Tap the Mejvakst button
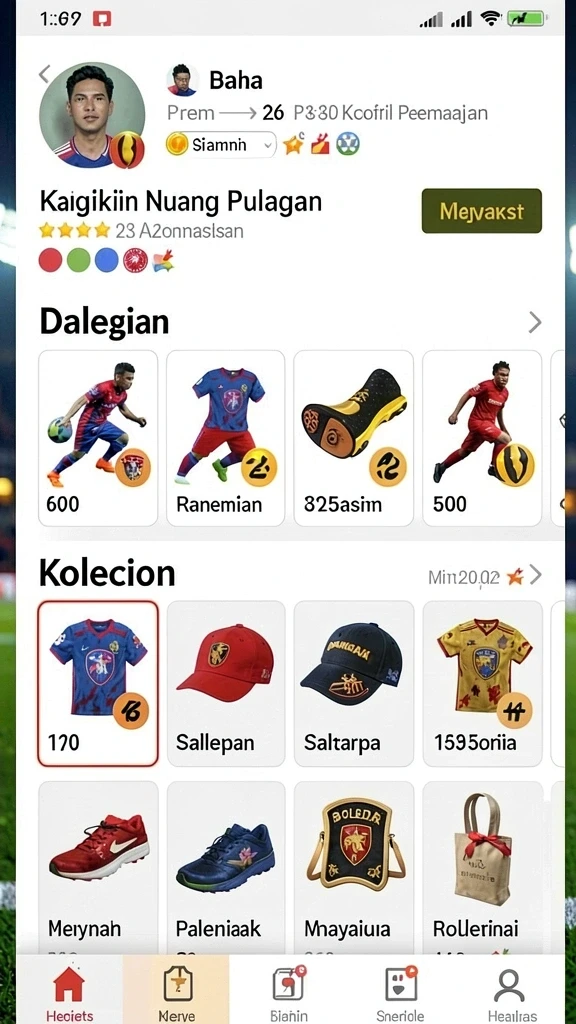 click(x=481, y=211)
